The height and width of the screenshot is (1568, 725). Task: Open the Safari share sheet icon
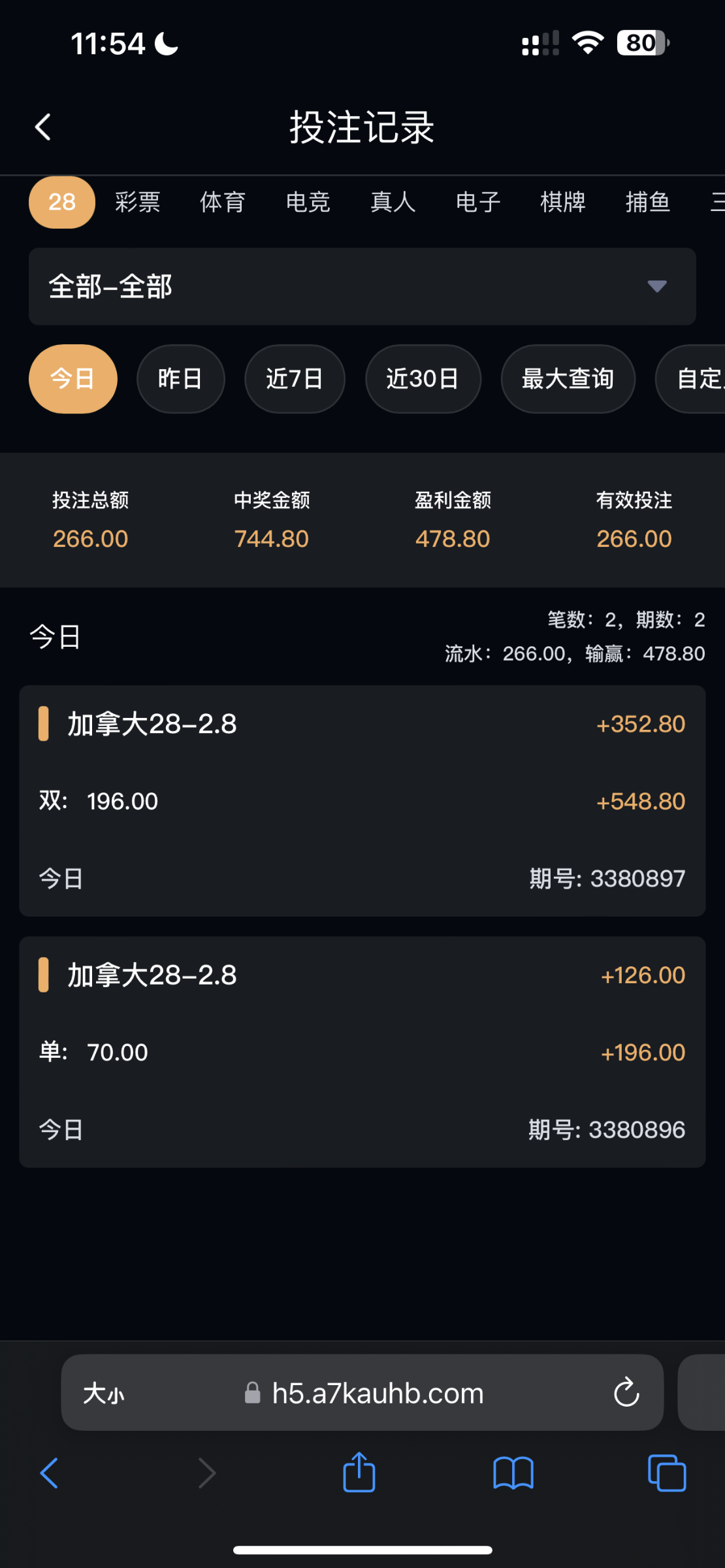coord(357,1472)
